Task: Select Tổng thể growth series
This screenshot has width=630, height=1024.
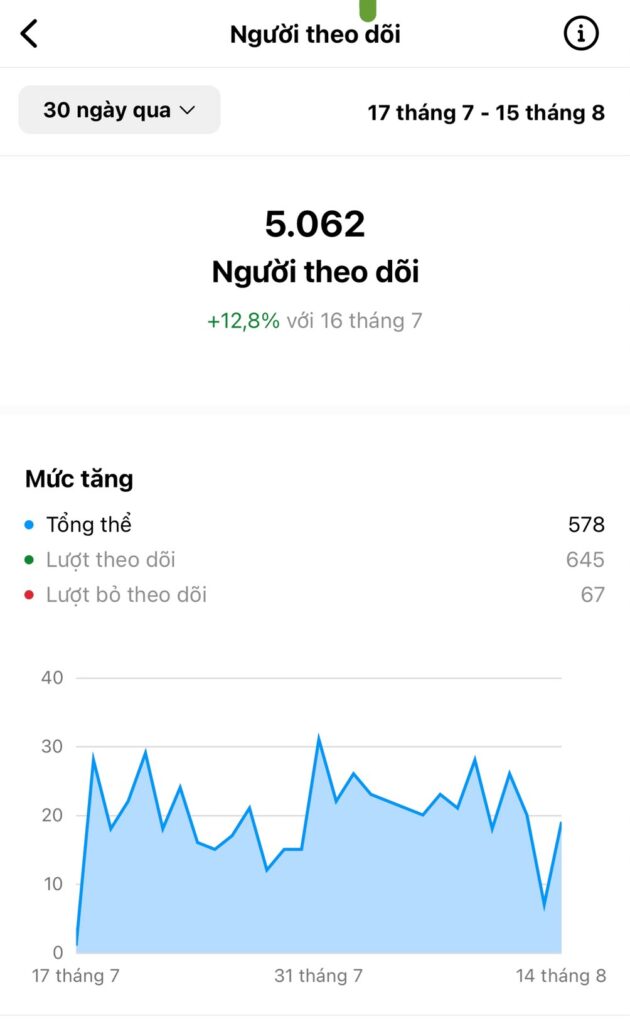Action: coord(89,524)
